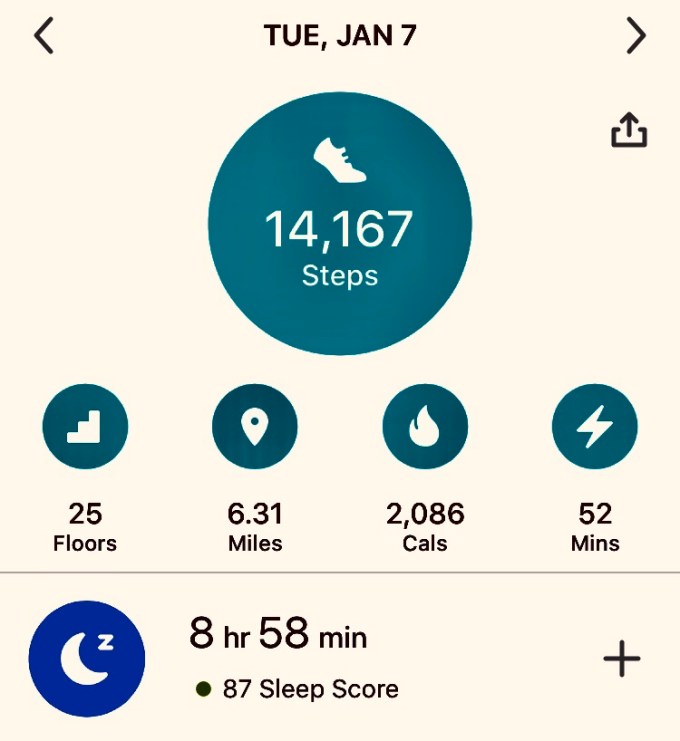Add a sleep log entry
680x741 pixels.
[622, 659]
